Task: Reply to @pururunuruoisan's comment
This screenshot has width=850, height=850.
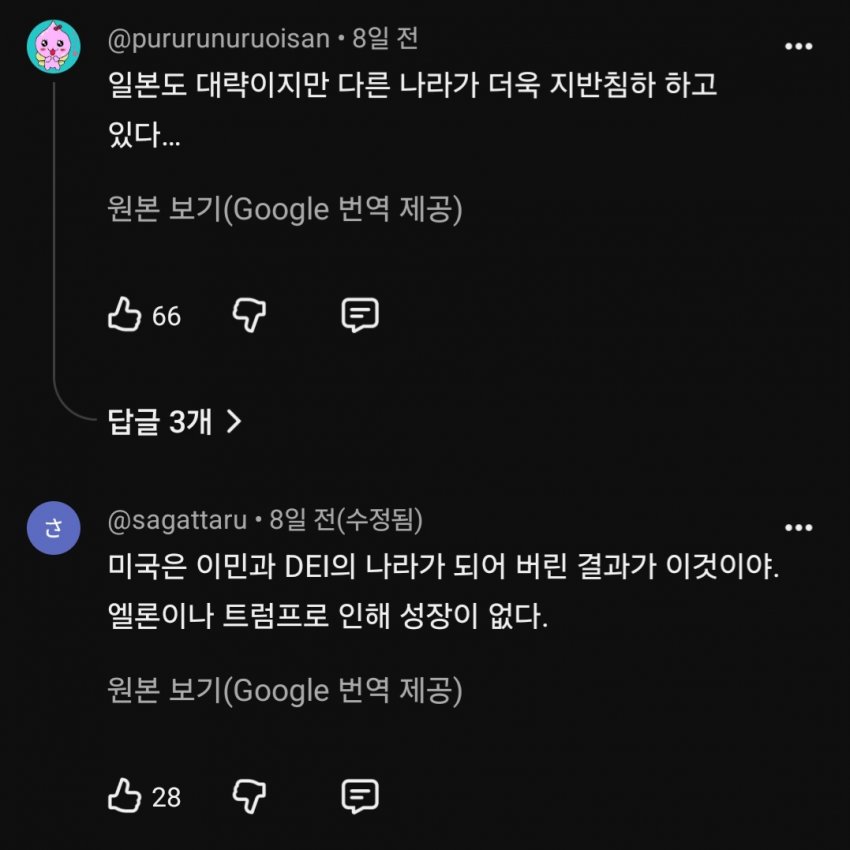Action: [x=360, y=315]
